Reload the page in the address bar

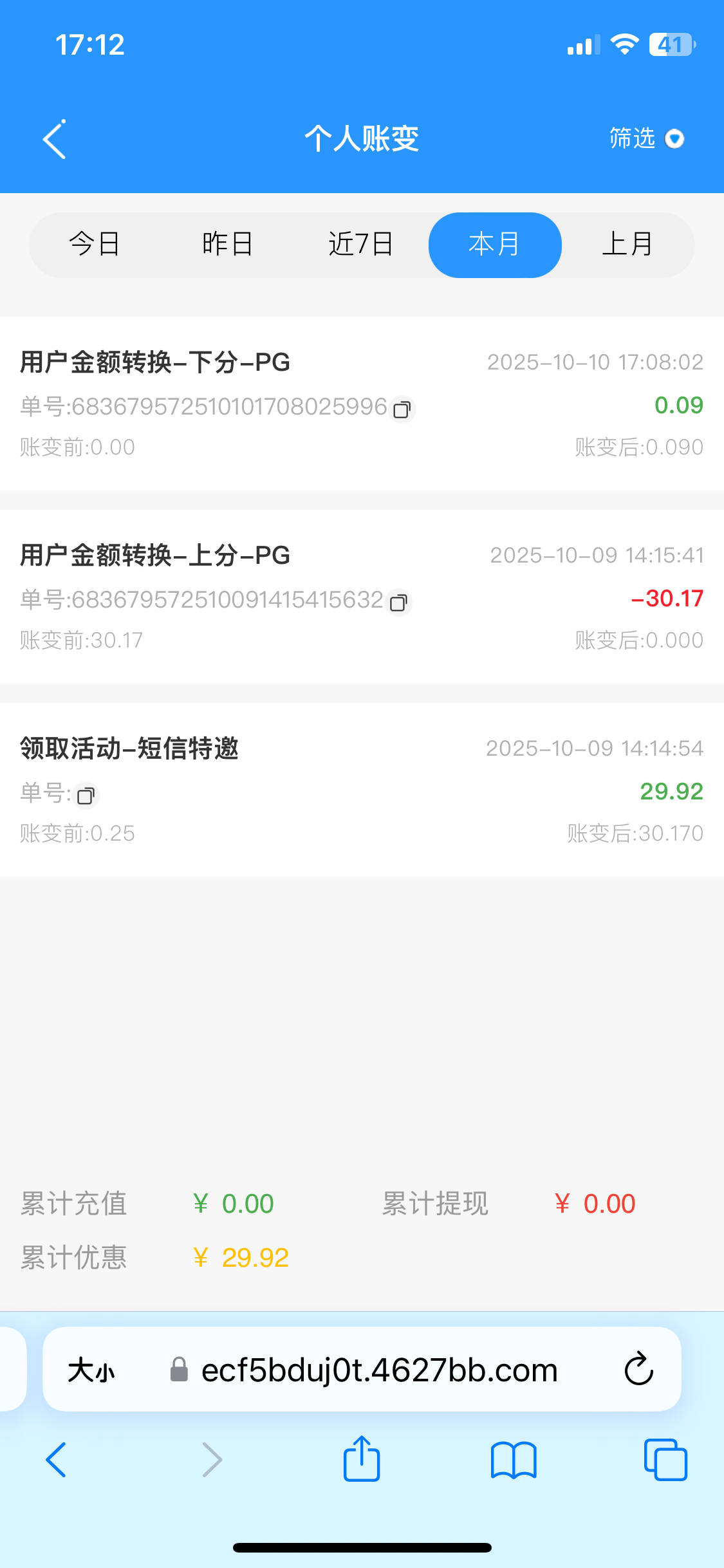[x=638, y=1369]
